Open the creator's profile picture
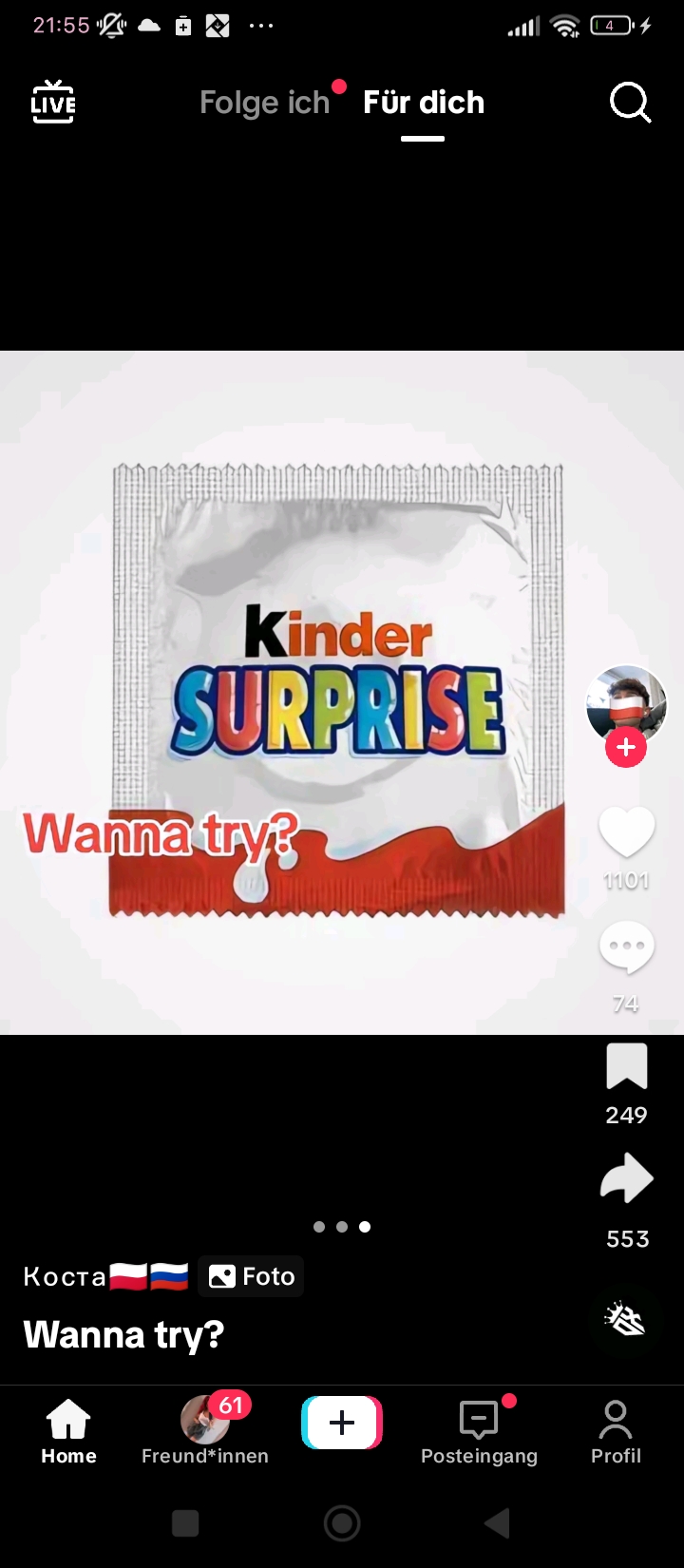Image resolution: width=684 pixels, height=1568 pixels. [626, 704]
